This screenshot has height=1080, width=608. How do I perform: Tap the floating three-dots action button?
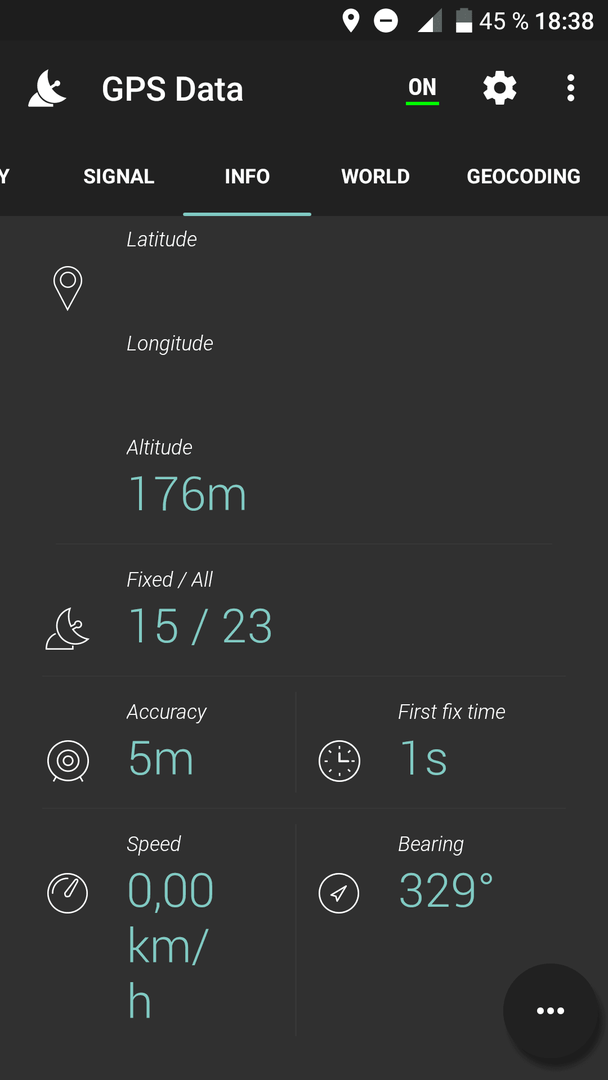[550, 1010]
